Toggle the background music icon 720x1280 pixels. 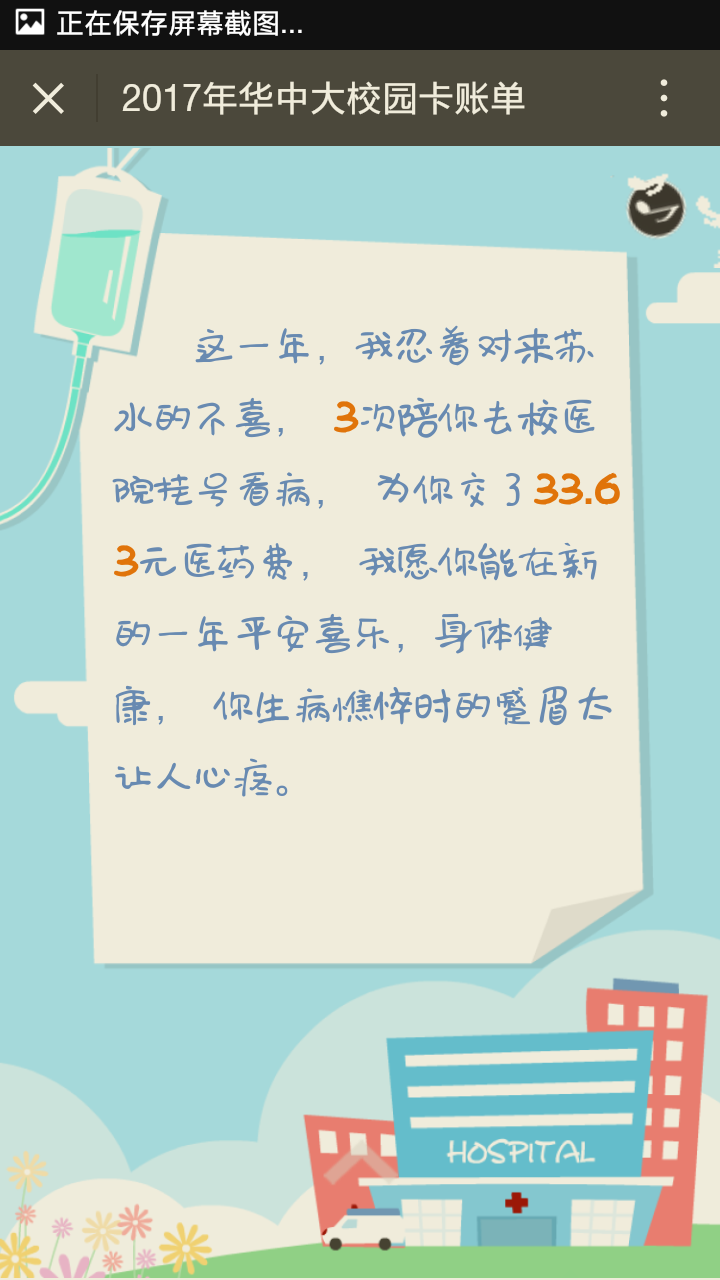(655, 208)
